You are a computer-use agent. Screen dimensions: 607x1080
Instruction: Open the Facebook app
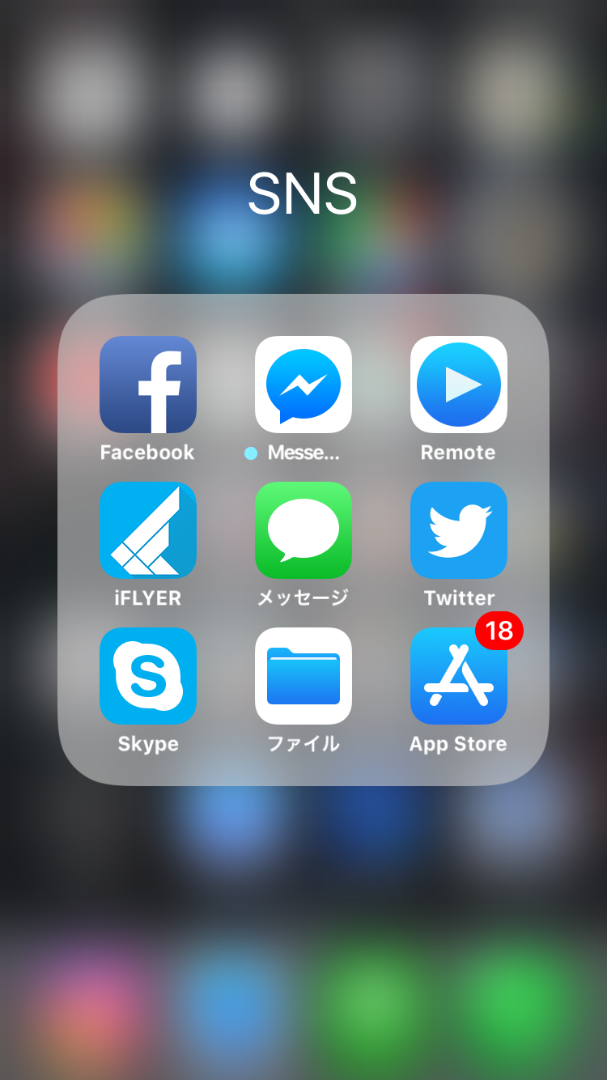148,384
